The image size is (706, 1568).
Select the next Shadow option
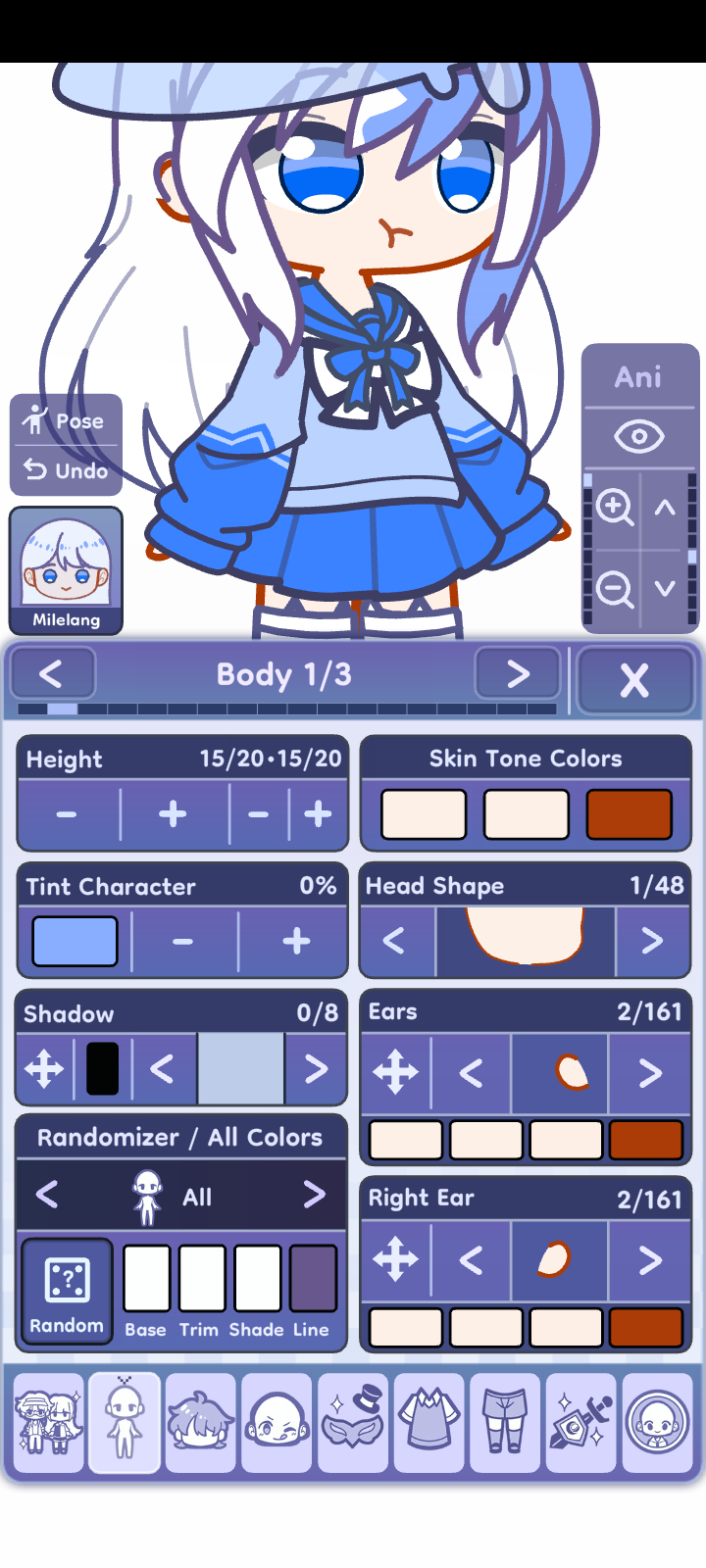pos(316,1069)
